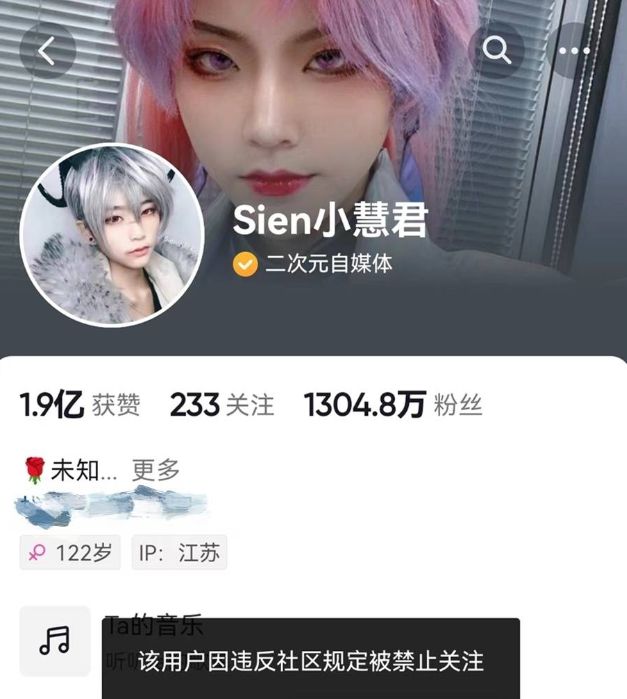The width and height of the screenshot is (627, 699).
Task: Go back using the top arrow
Action: [49, 50]
